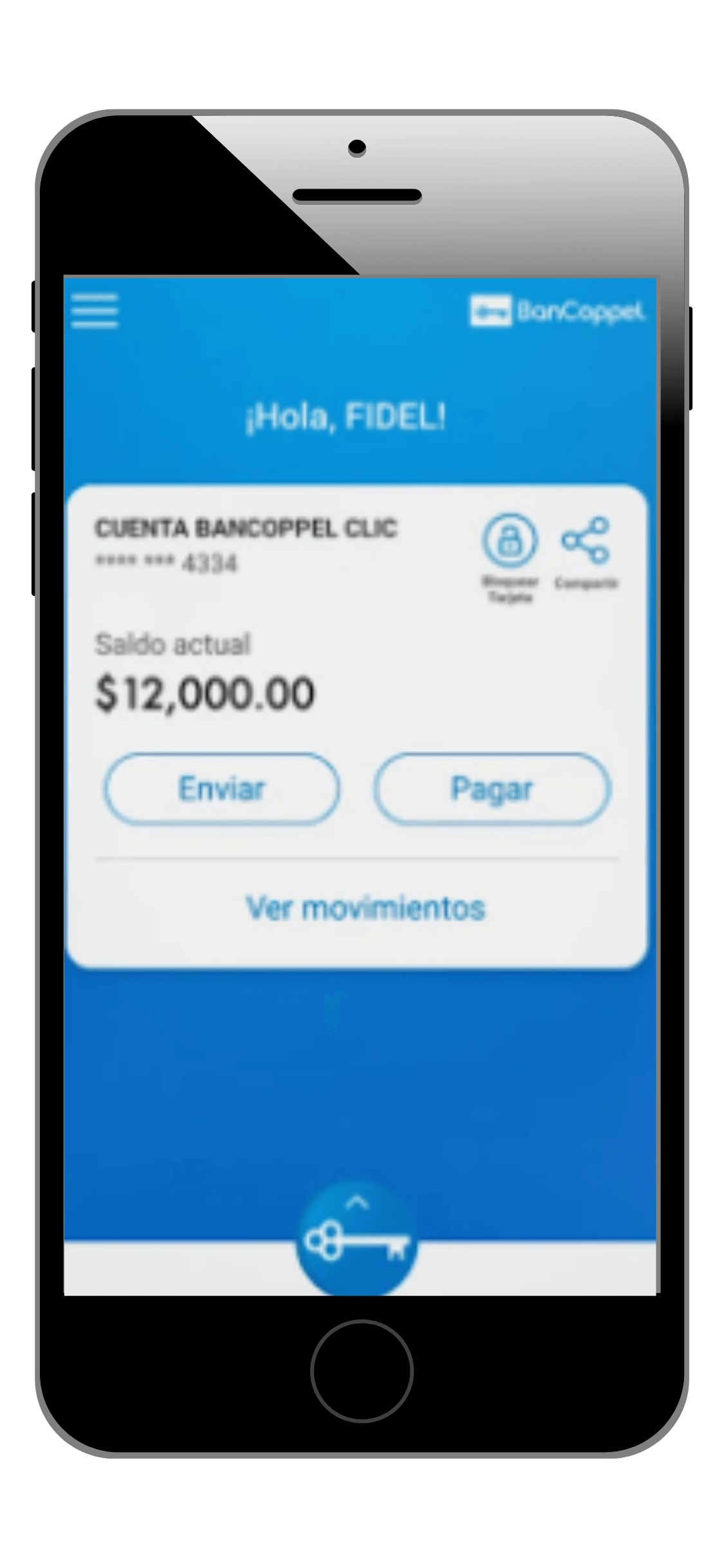Open Ver movimientos
724x1568 pixels.
pyautogui.click(x=362, y=909)
